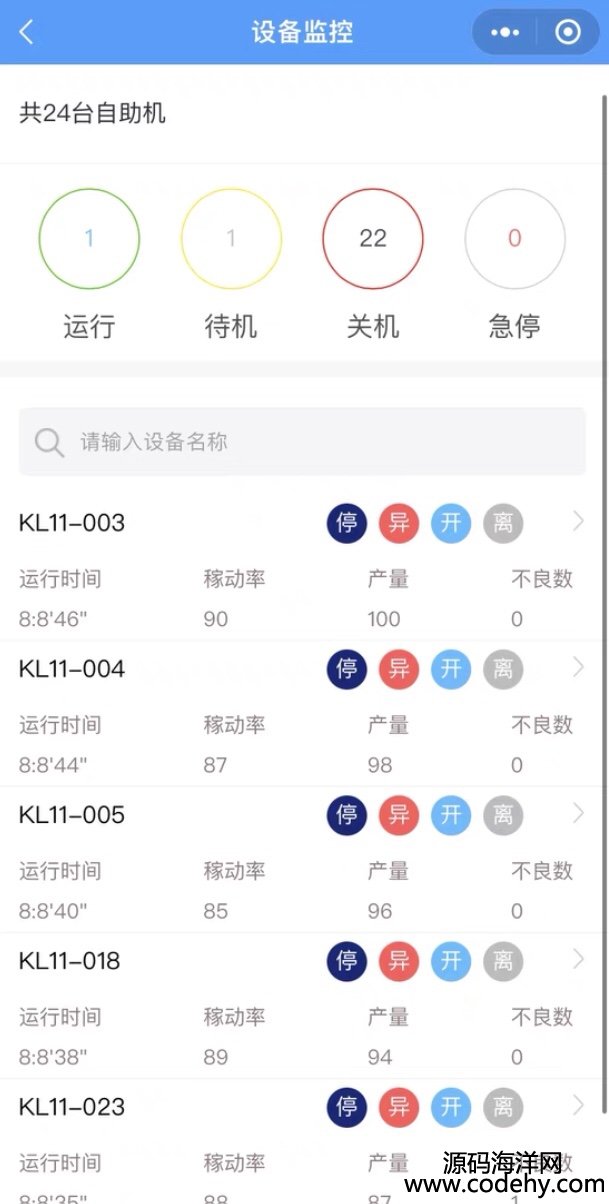
Task: Tap the 停 button on KL11-023
Action: pos(347,1107)
